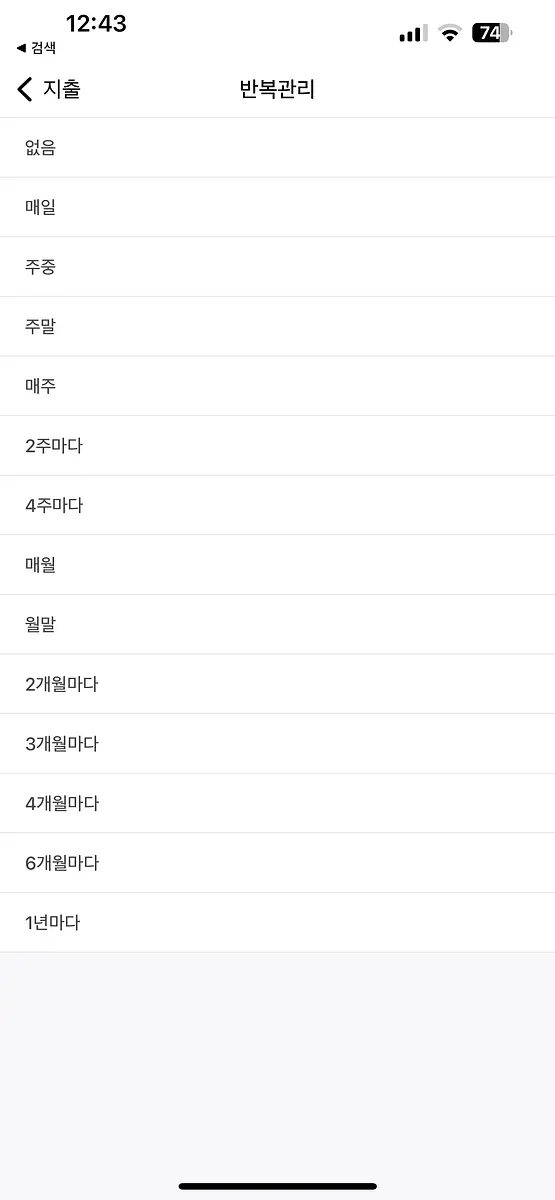
Task: Select 3개월마다 repeat interval
Action: [277, 744]
